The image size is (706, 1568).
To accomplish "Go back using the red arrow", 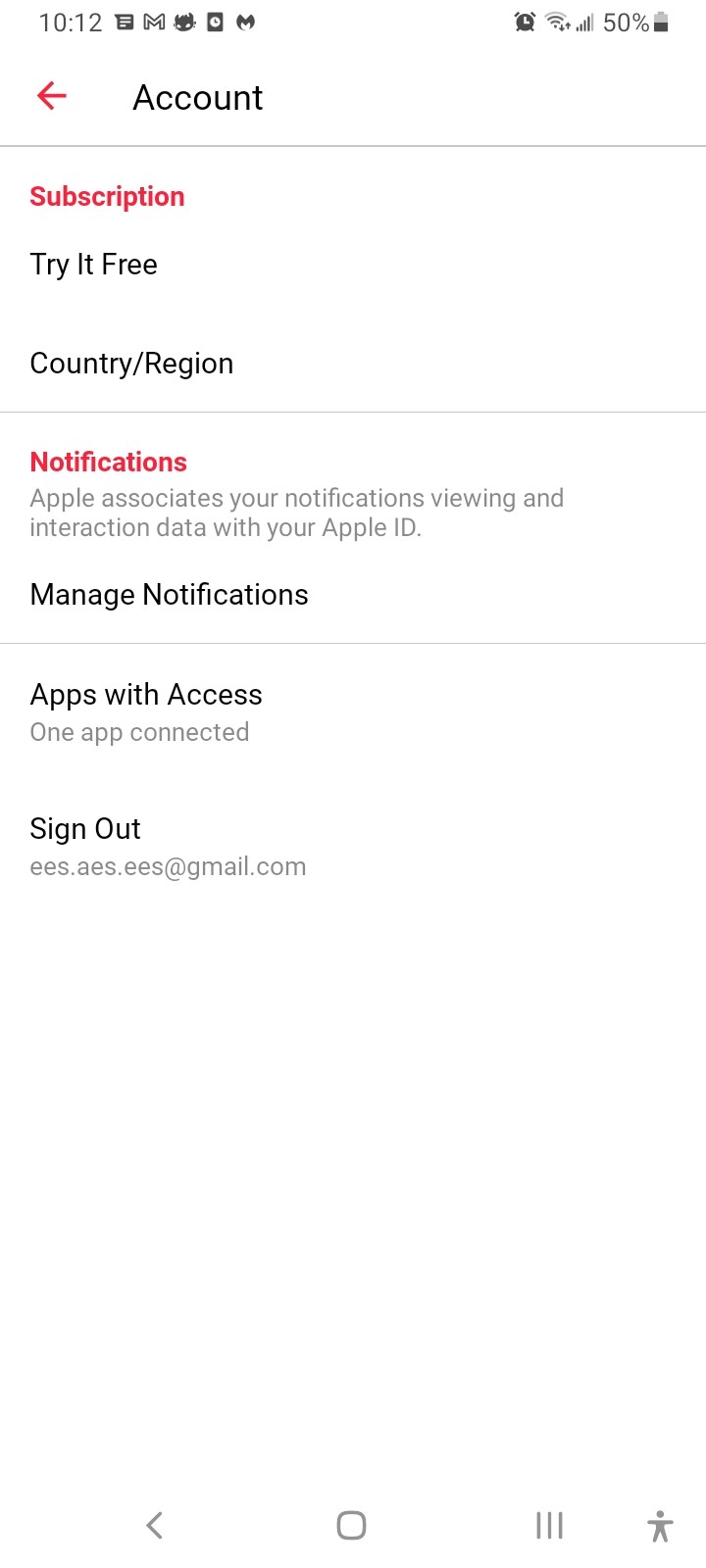I will click(x=52, y=96).
